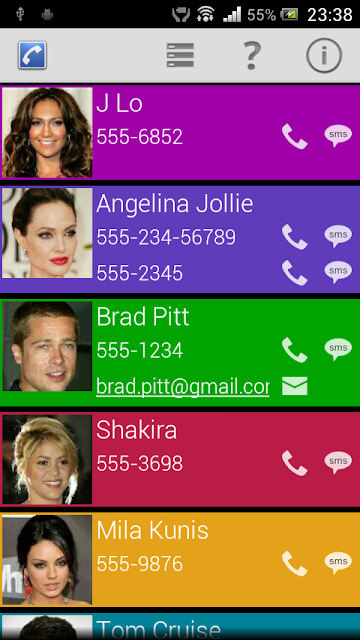Image resolution: width=360 pixels, height=640 pixels.
Task: Open help via the question mark
Action: [251, 56]
